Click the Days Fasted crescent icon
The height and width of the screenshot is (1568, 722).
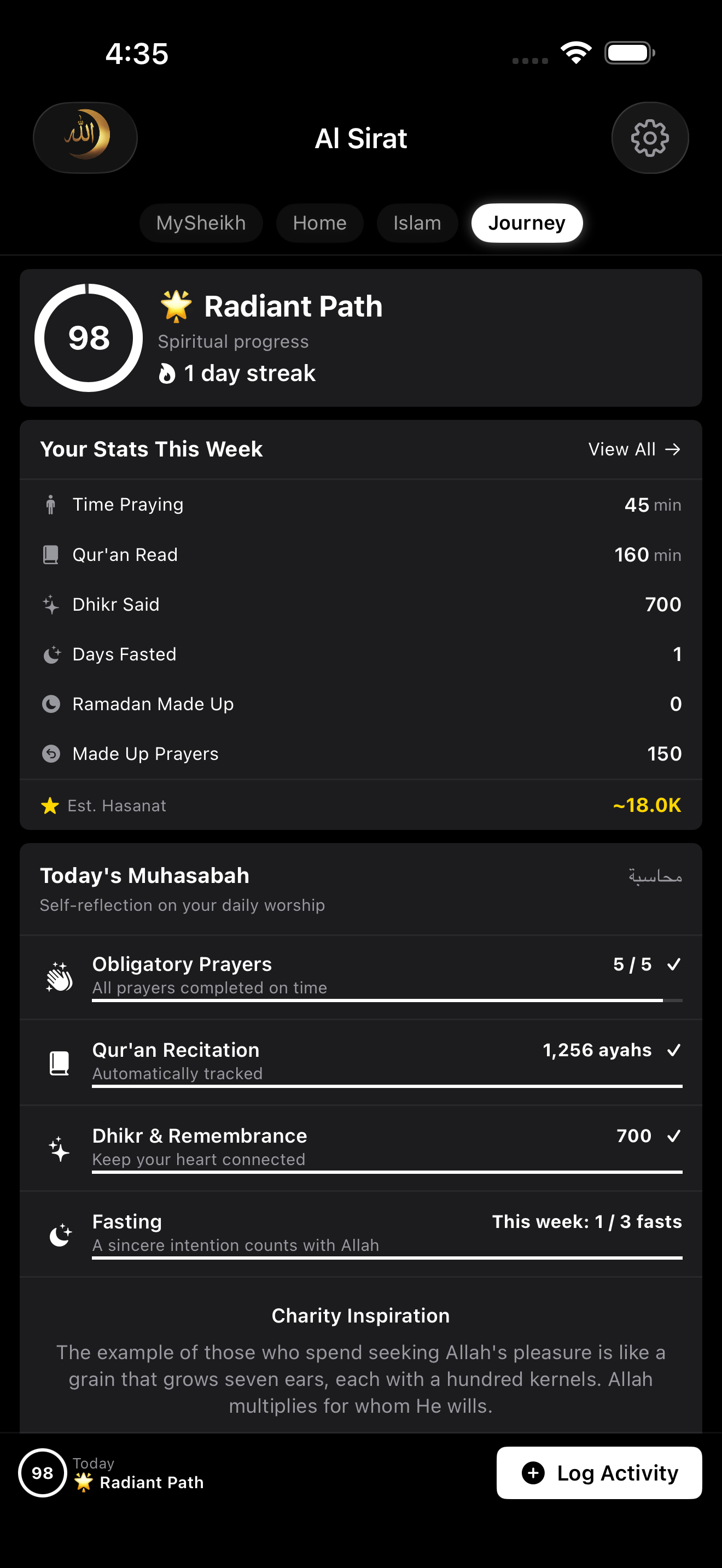(x=51, y=654)
